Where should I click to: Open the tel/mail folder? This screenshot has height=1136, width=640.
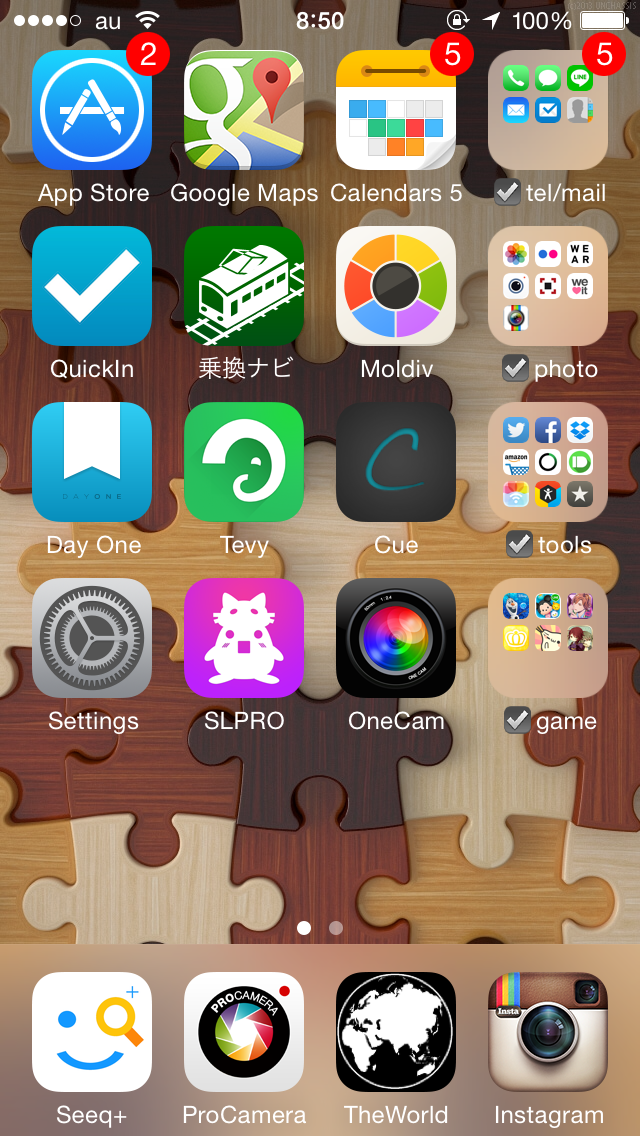548,110
